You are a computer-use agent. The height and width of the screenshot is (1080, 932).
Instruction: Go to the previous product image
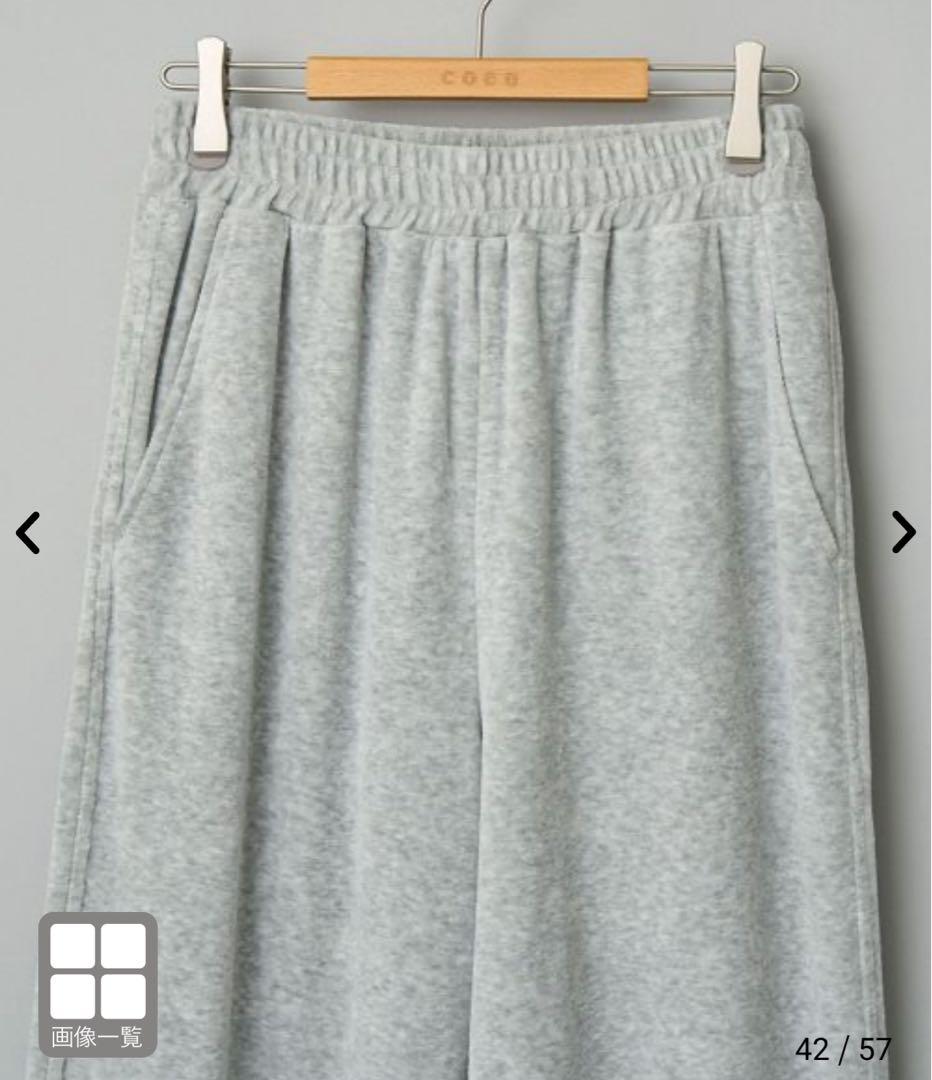pyautogui.click(x=29, y=532)
